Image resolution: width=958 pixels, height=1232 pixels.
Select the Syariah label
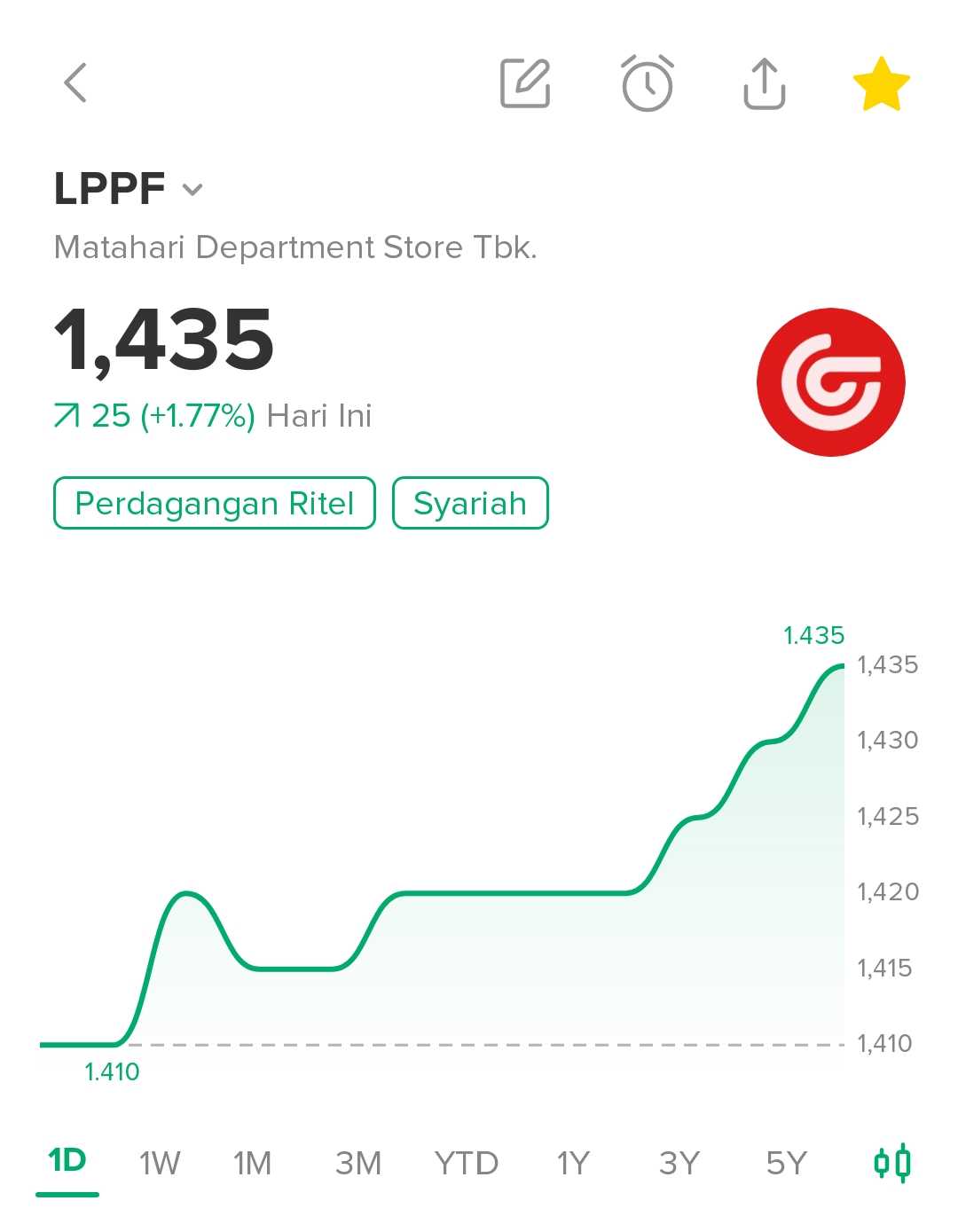click(470, 503)
